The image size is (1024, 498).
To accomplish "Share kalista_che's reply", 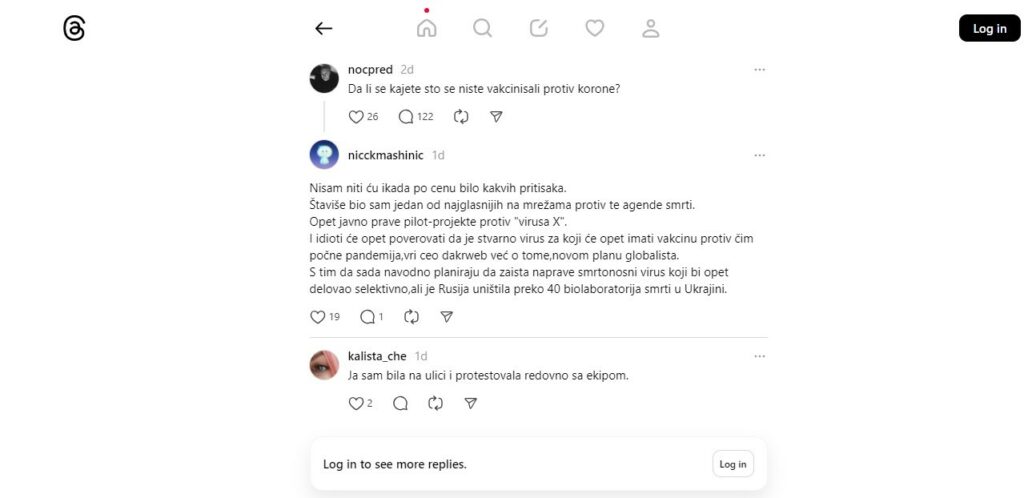I will [470, 404].
